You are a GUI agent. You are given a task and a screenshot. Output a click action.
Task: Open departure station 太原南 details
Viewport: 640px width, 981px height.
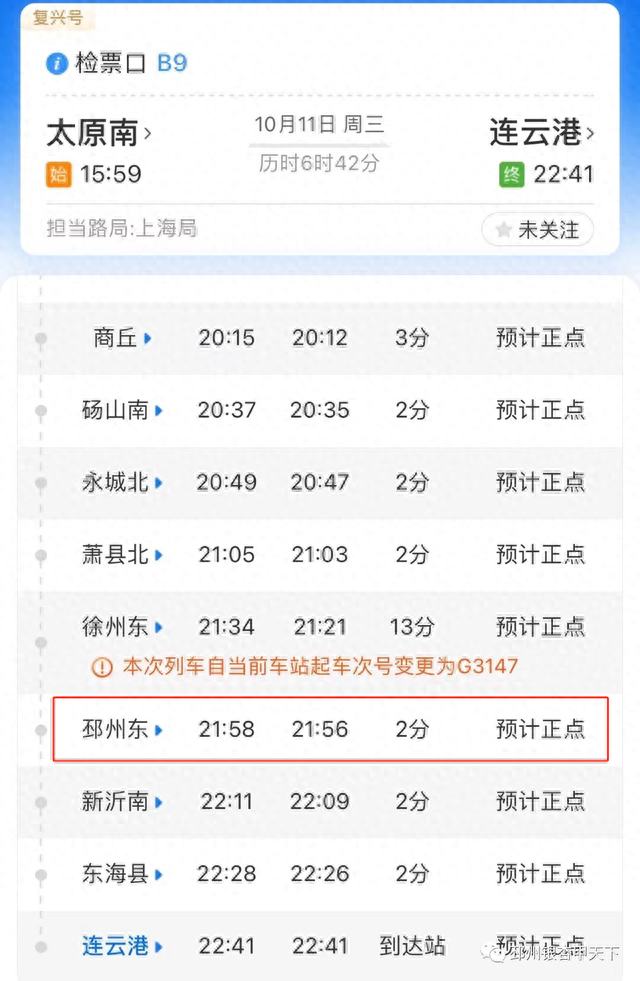[x=99, y=133]
